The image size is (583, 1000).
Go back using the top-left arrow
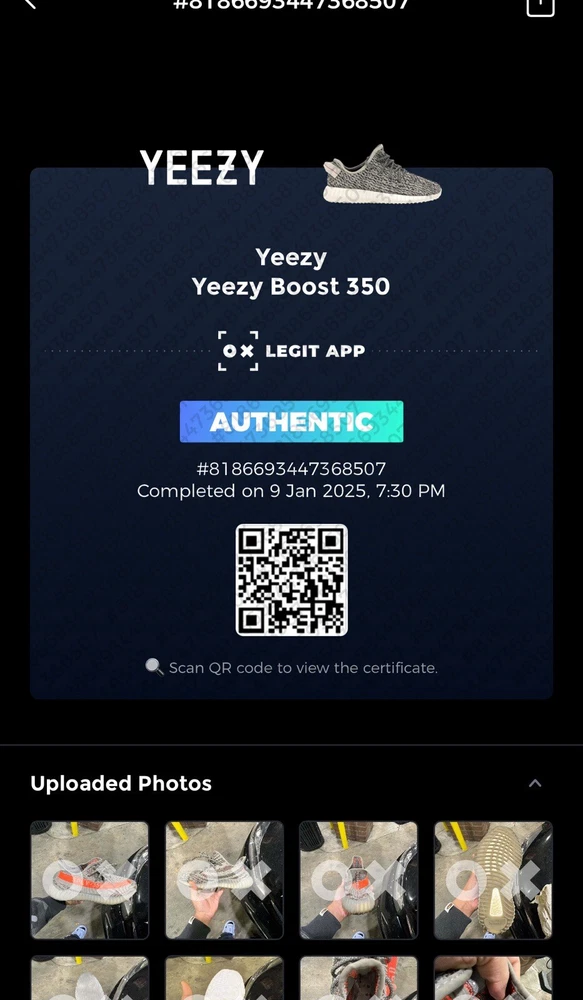29,4
